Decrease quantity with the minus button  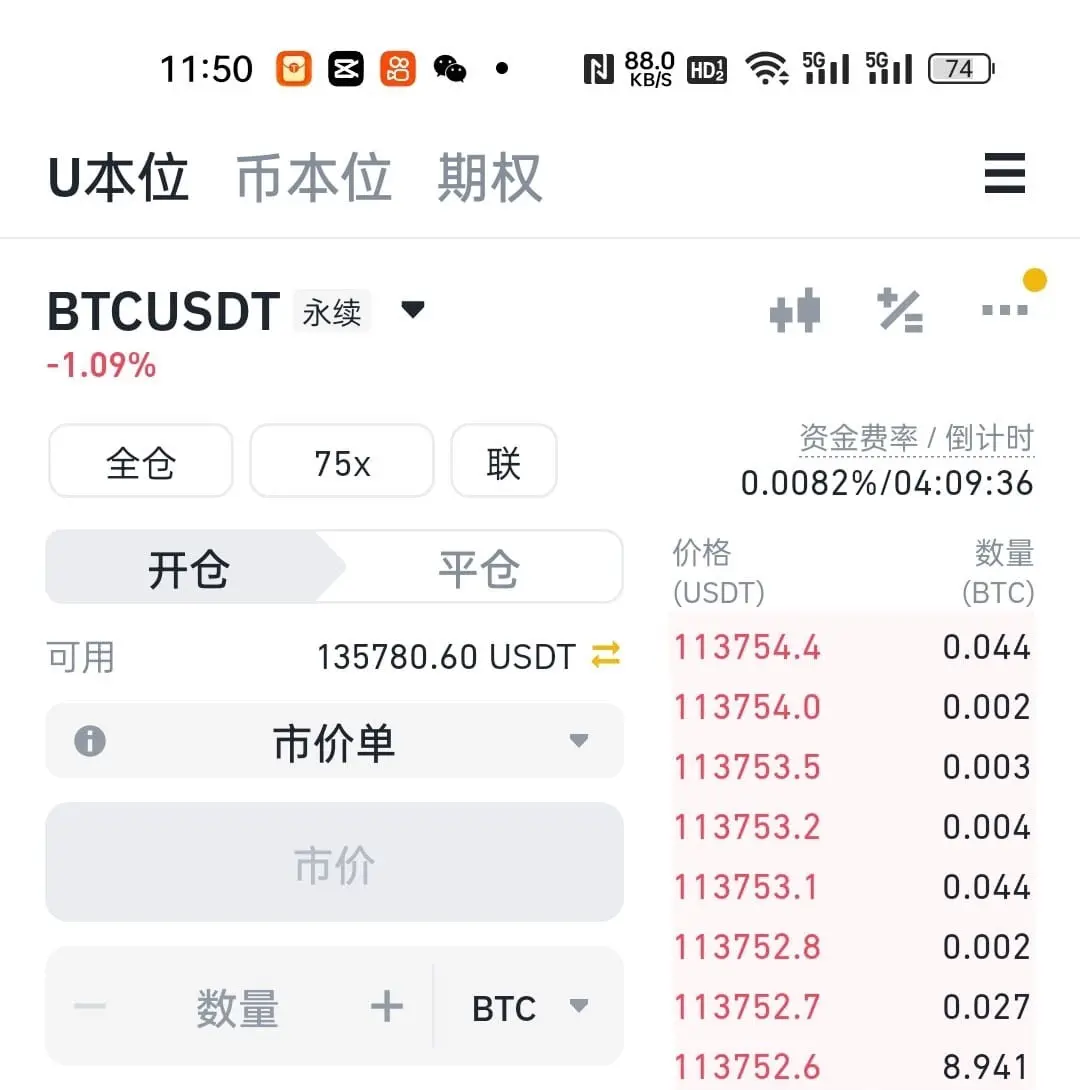(x=90, y=1006)
